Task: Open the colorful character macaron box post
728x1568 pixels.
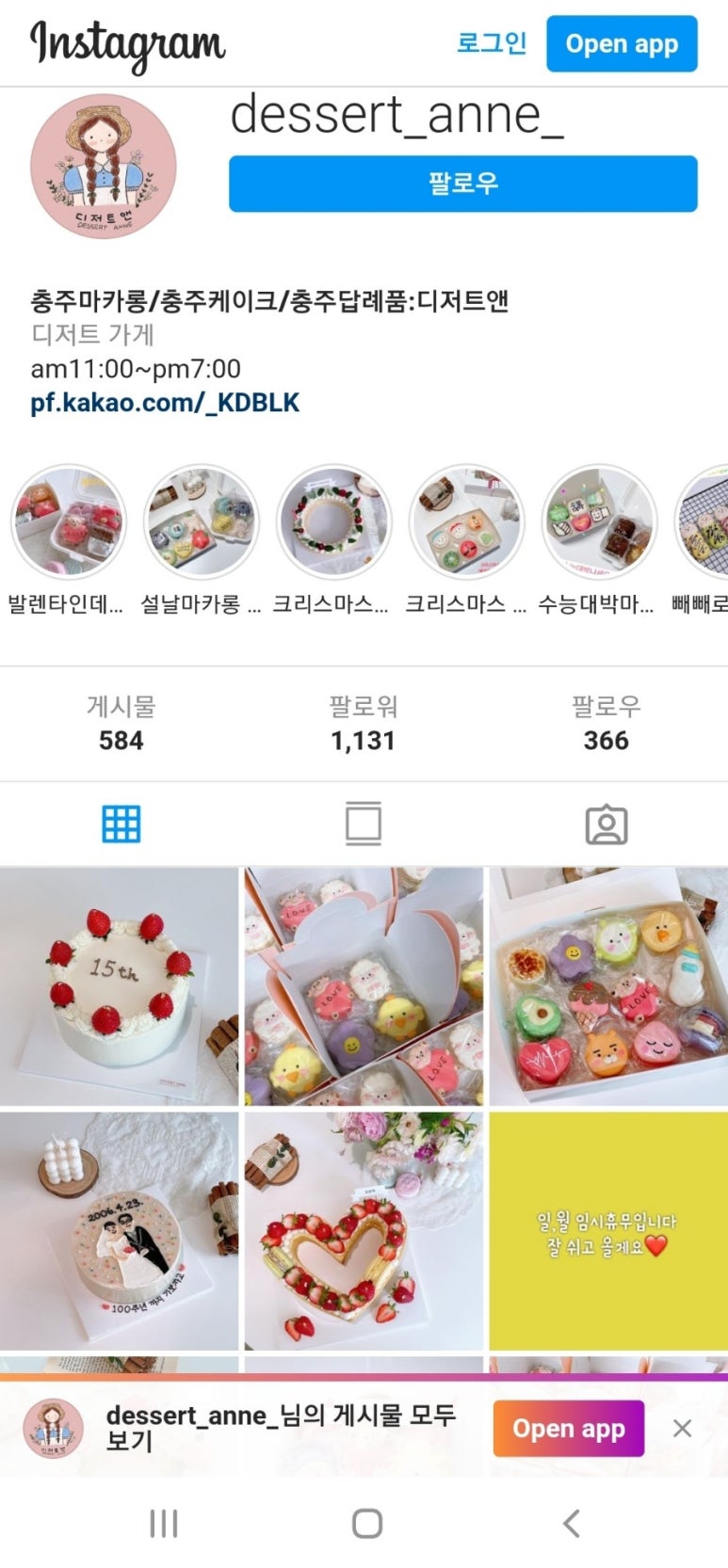Action: [608, 986]
